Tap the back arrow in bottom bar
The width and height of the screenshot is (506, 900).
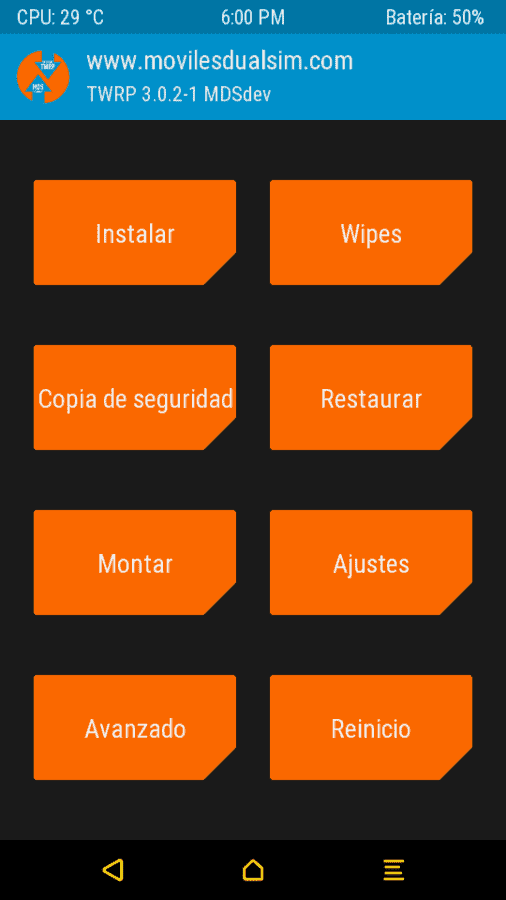point(113,870)
